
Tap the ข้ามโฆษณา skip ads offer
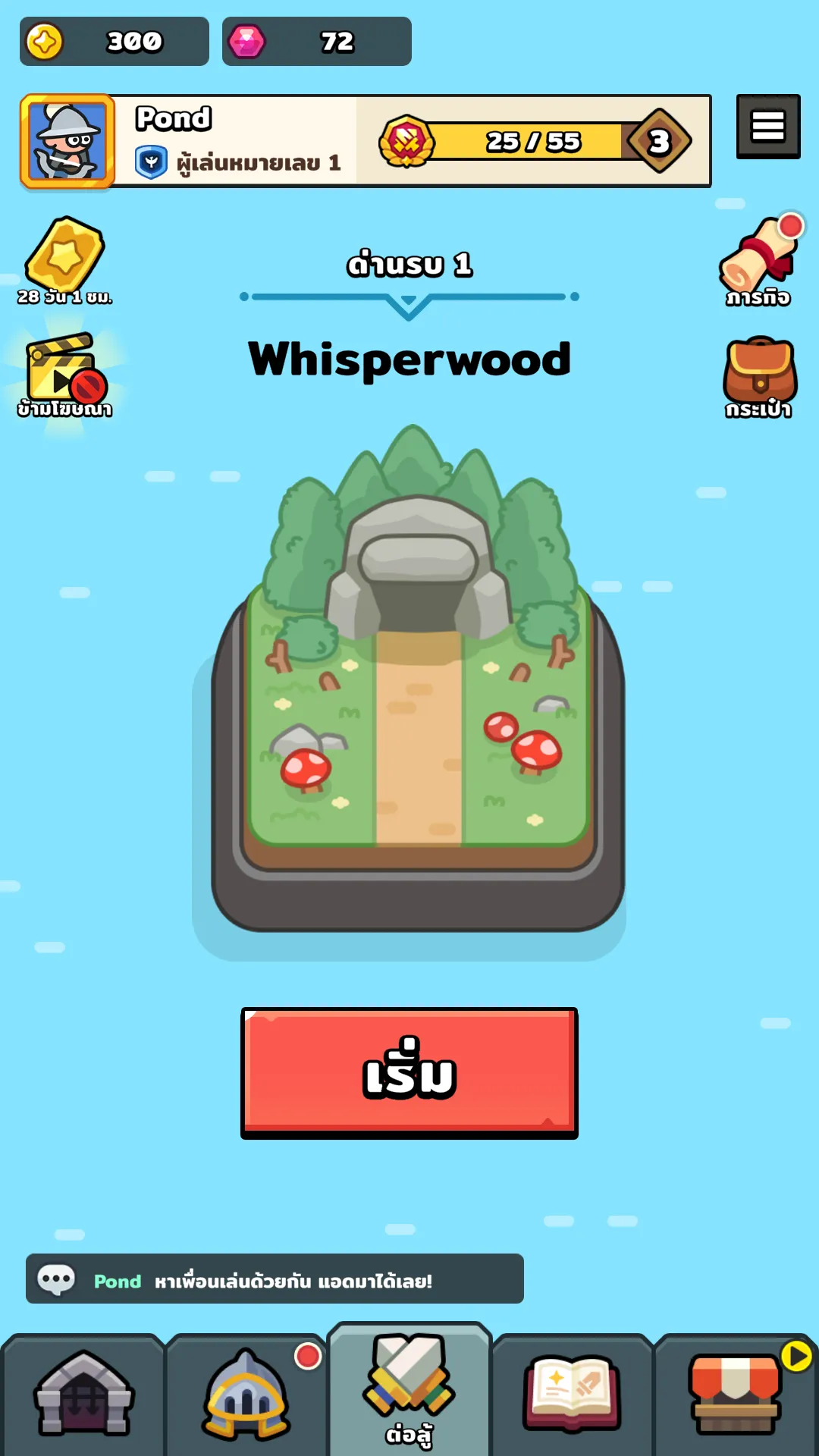pos(65,376)
